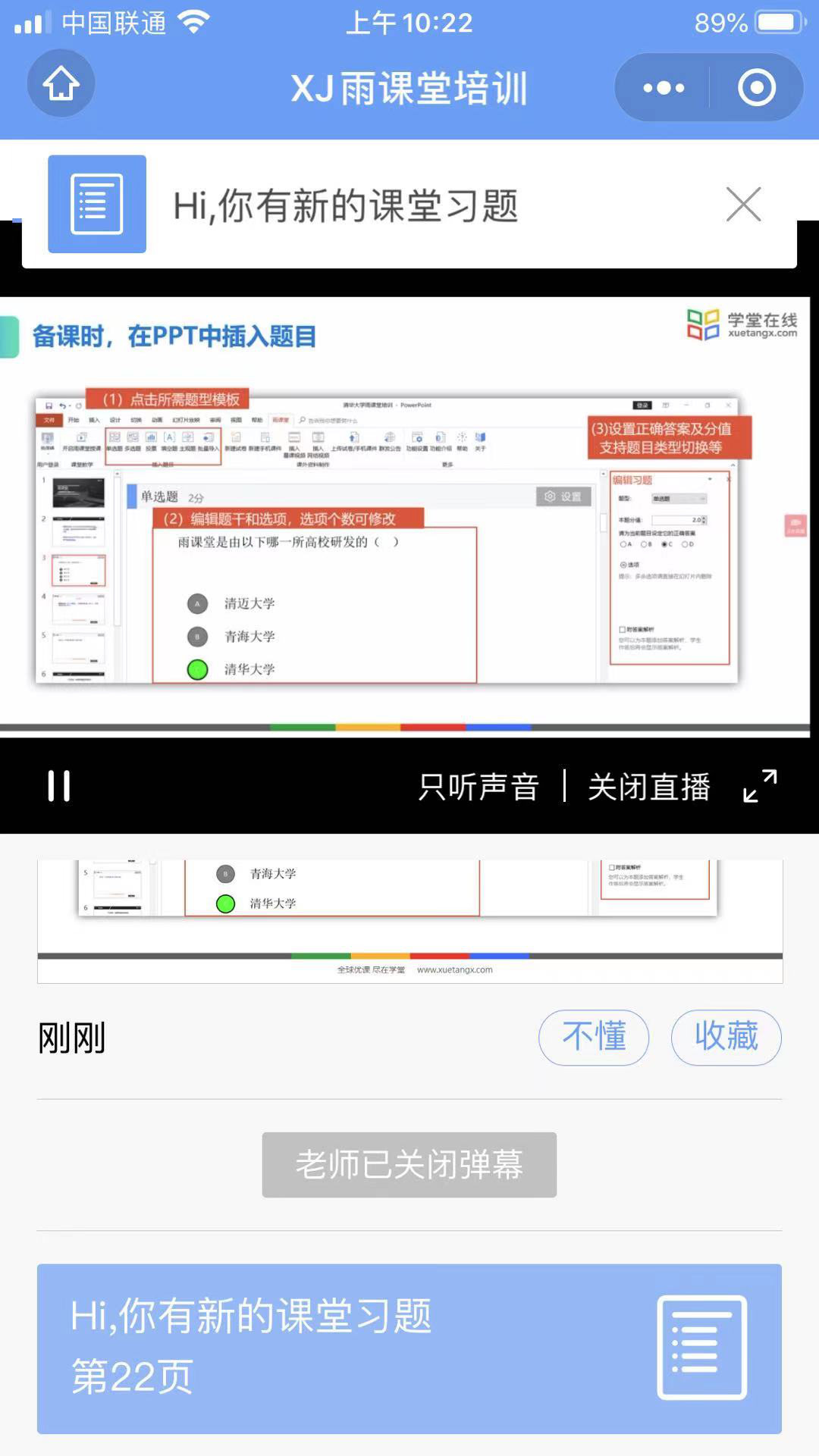Go to the mini program home

(x=61, y=84)
